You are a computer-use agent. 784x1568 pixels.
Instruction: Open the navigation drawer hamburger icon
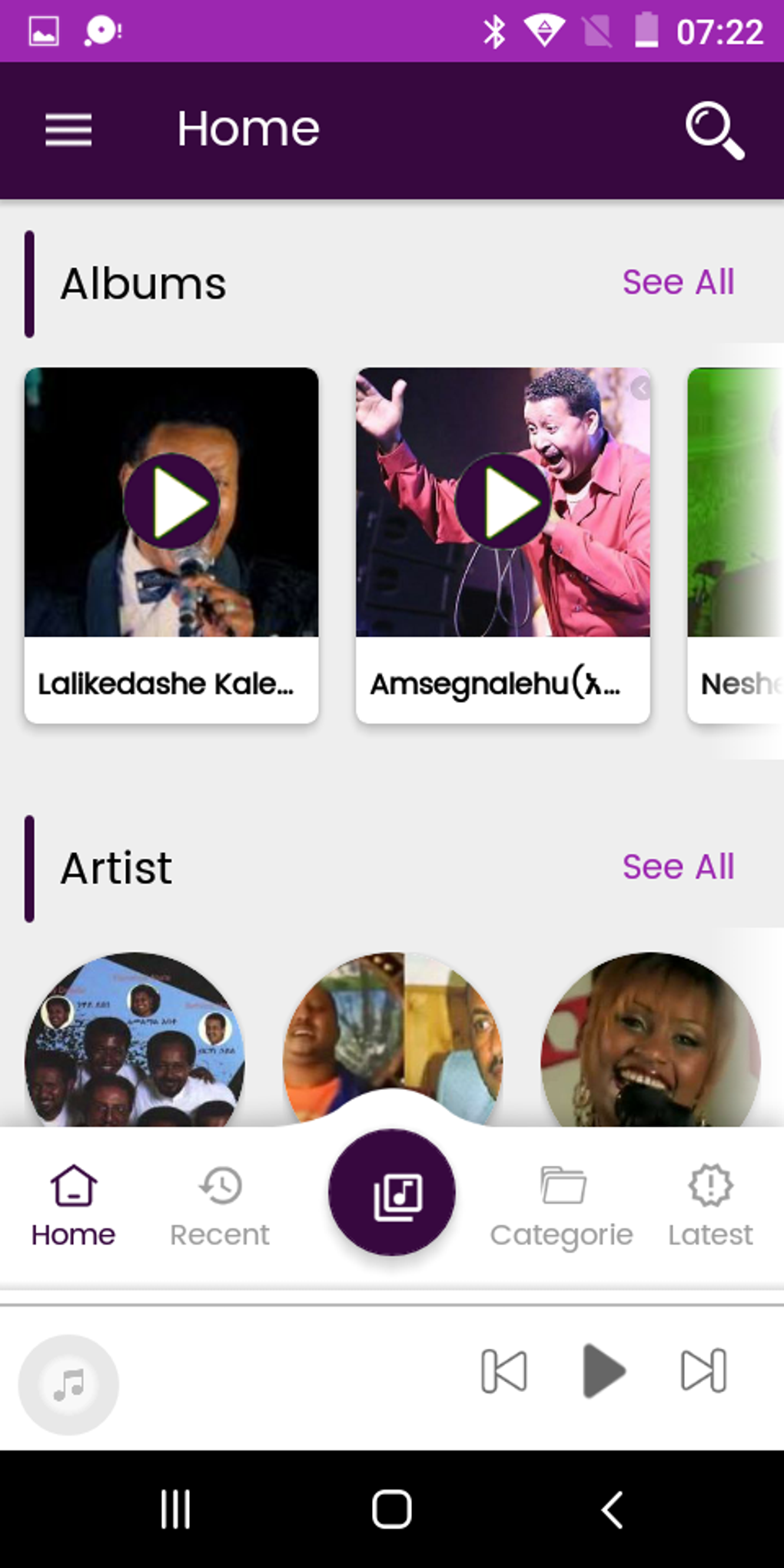[x=68, y=130]
